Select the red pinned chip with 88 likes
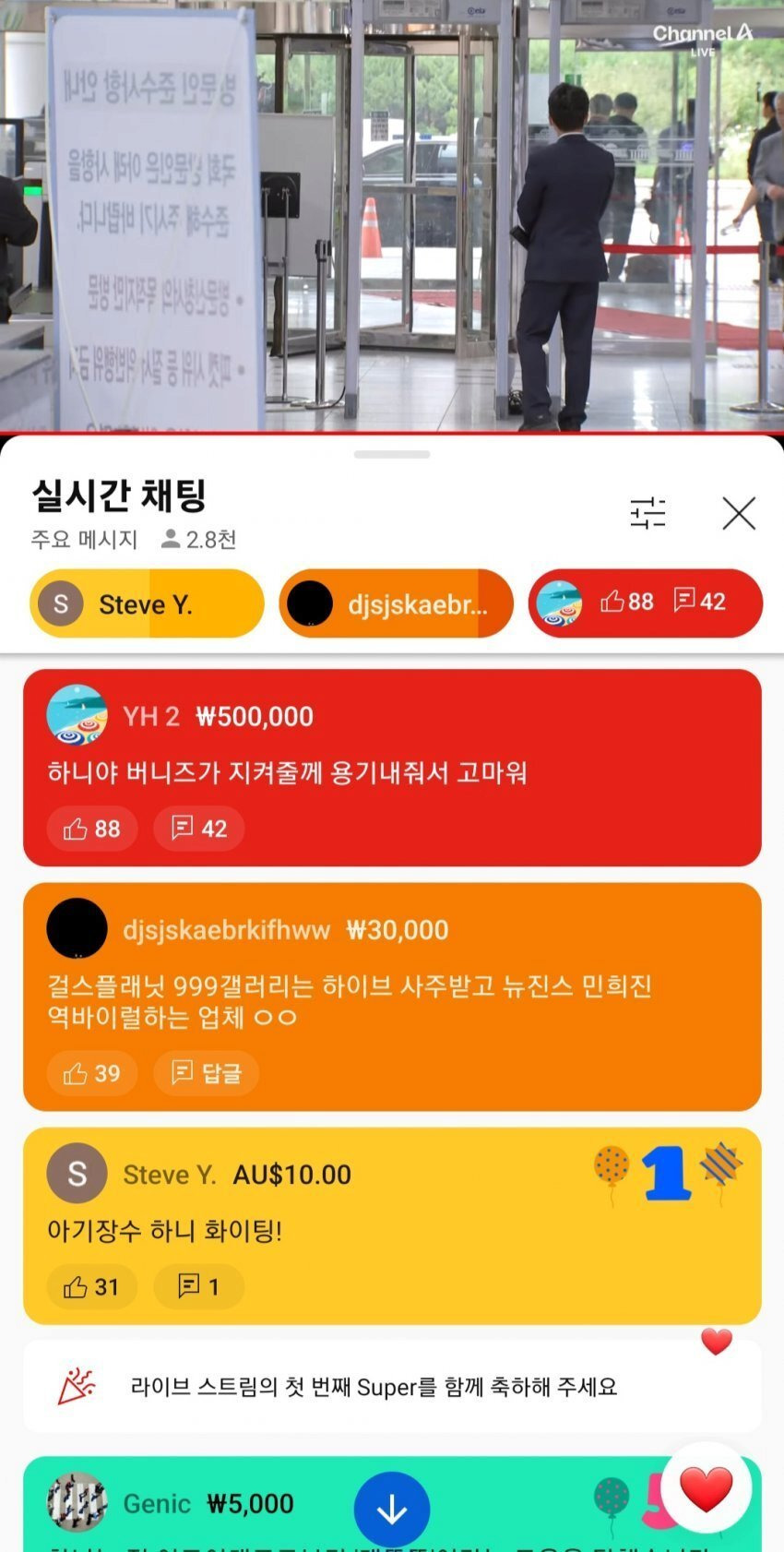The image size is (784, 1552). point(645,603)
